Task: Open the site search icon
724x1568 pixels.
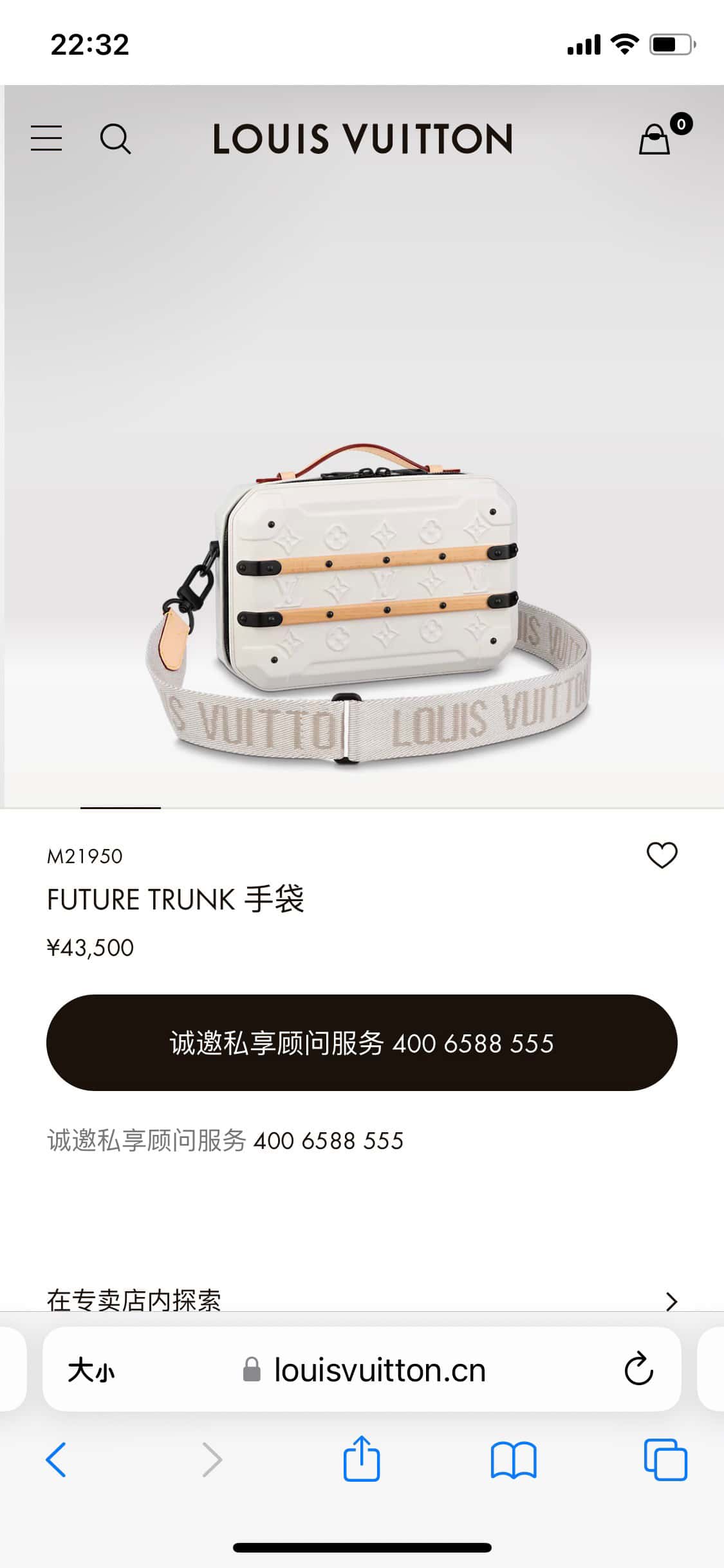Action: click(x=115, y=138)
